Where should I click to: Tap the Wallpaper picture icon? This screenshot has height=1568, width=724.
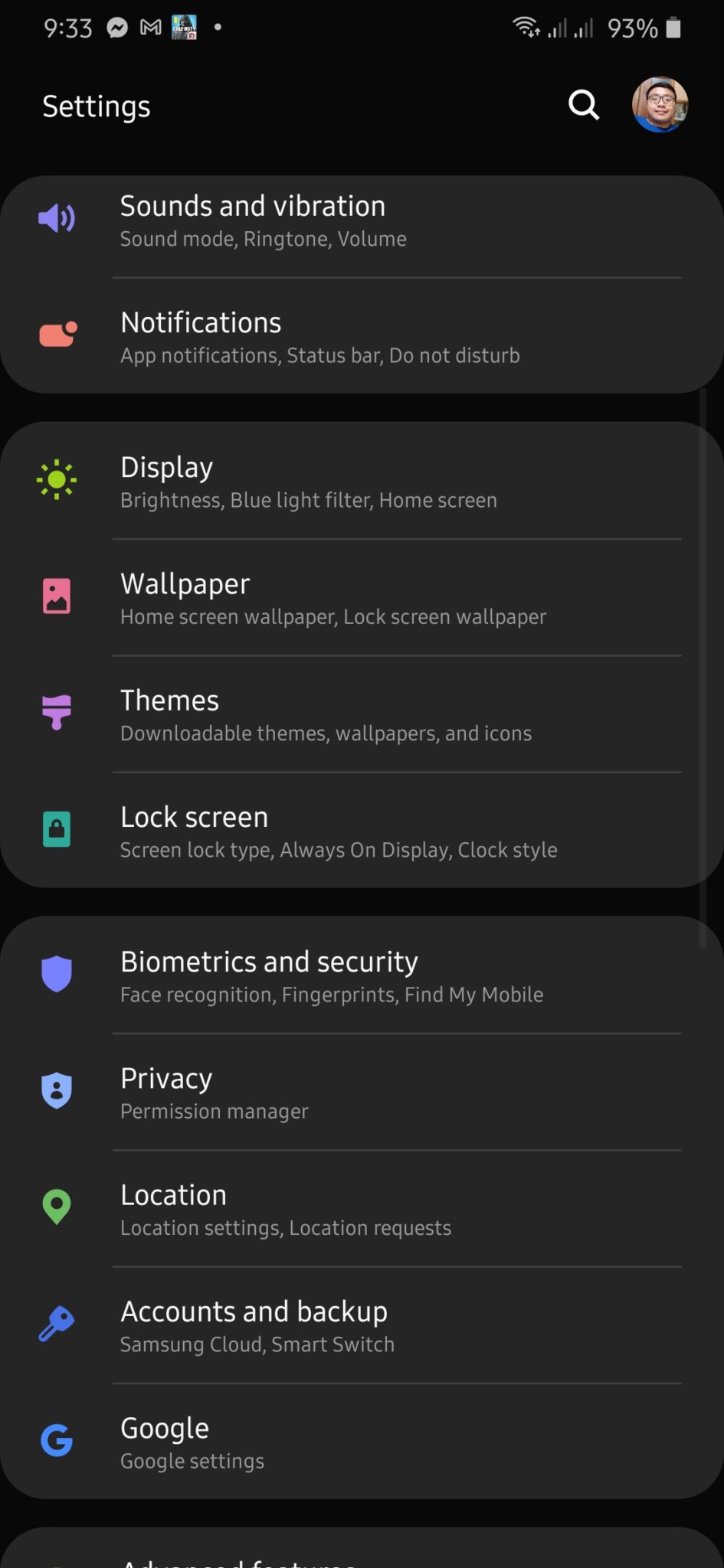pos(57,596)
